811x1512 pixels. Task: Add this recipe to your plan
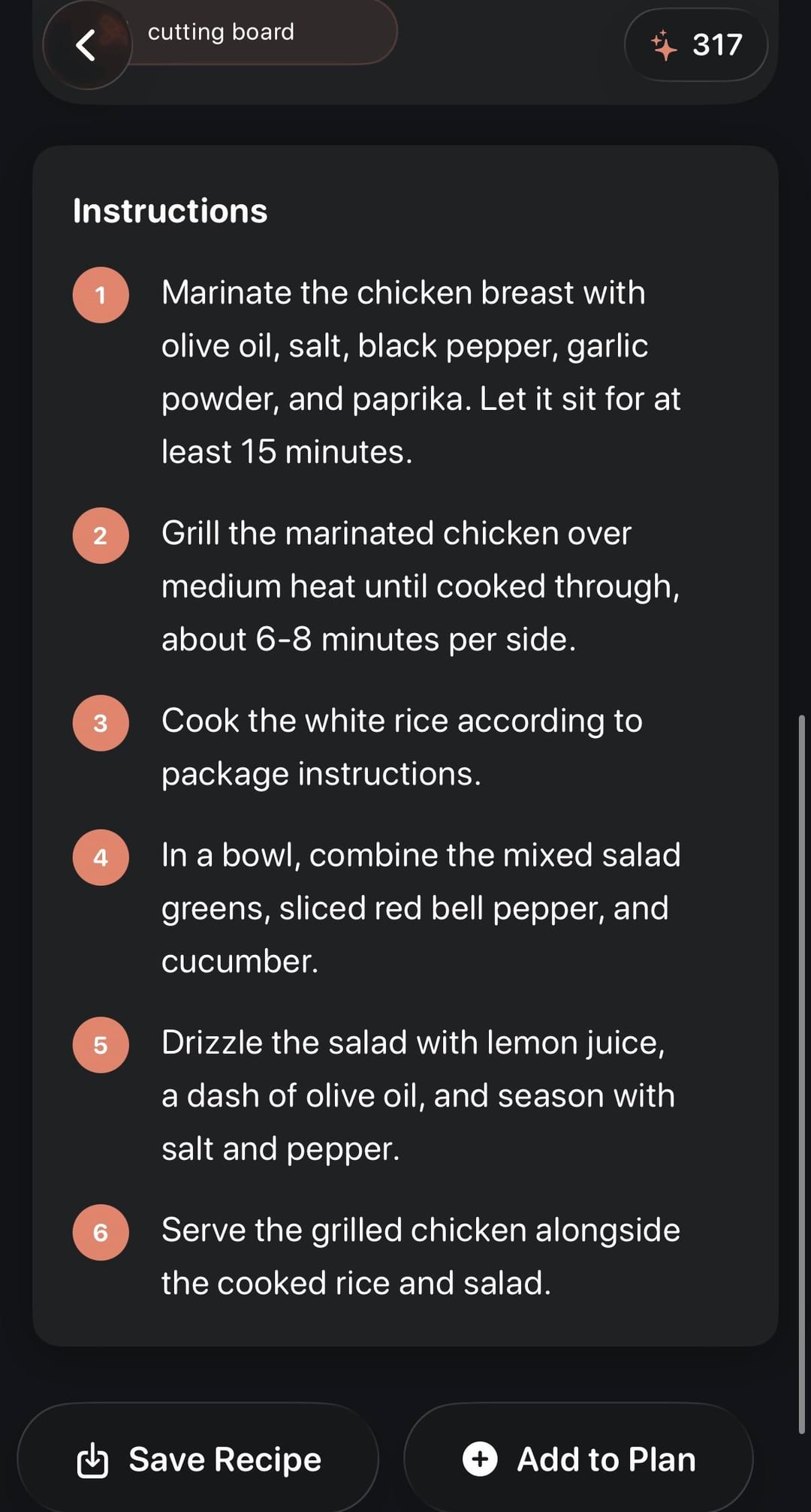pos(579,1459)
